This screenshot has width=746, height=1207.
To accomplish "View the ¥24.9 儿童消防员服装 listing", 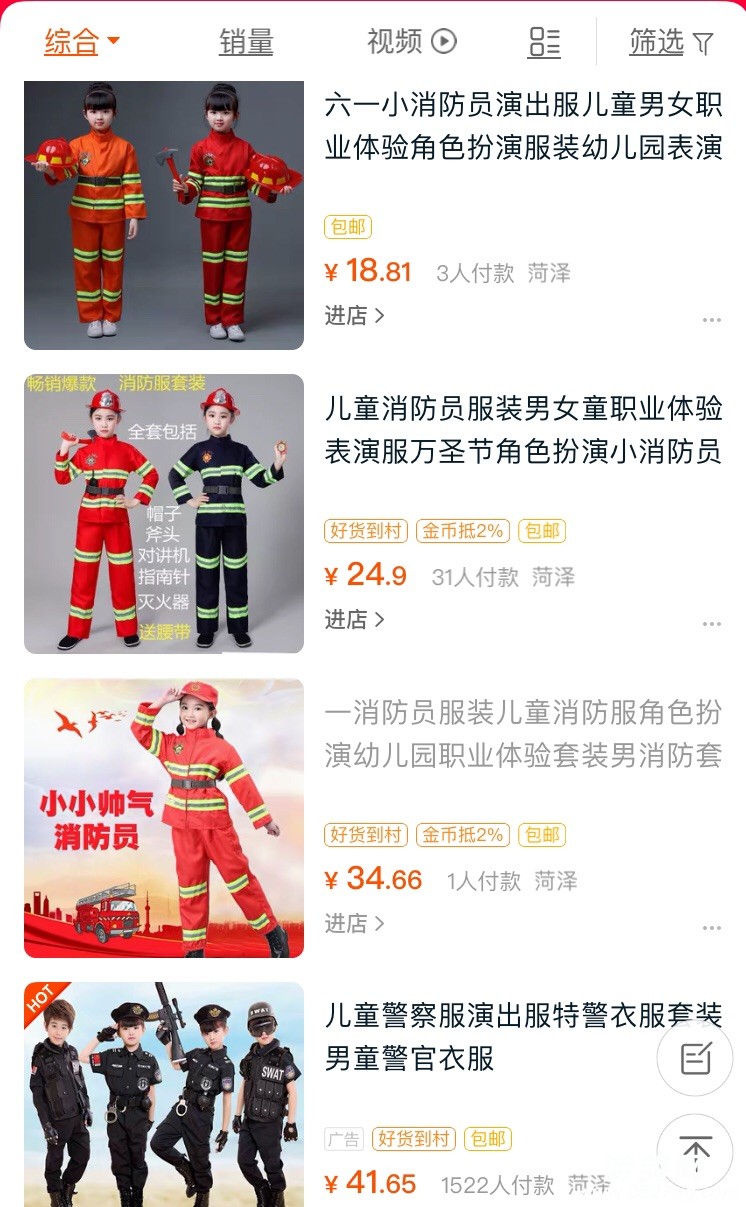I will [x=522, y=430].
